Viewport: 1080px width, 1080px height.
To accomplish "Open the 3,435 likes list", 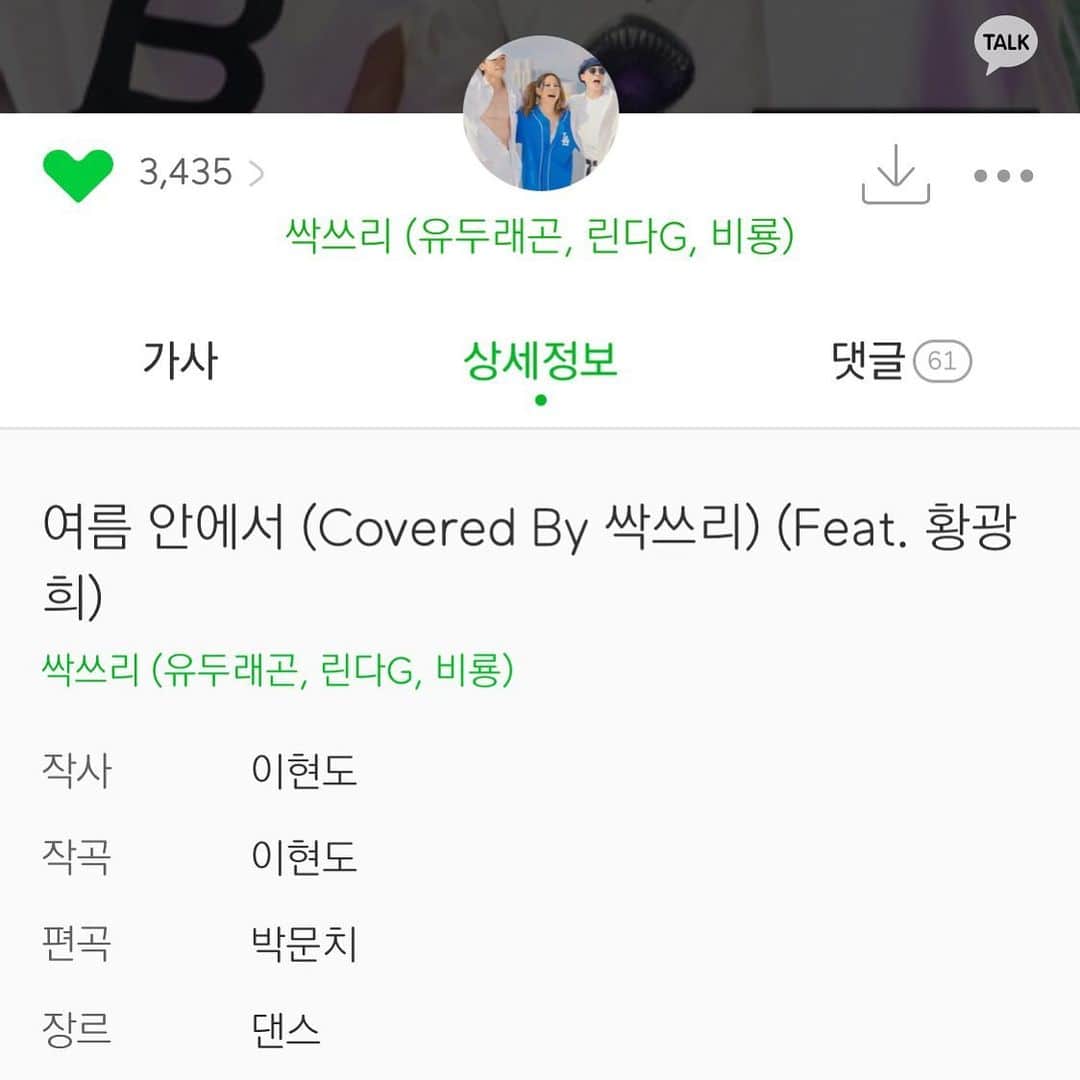I will [x=201, y=174].
